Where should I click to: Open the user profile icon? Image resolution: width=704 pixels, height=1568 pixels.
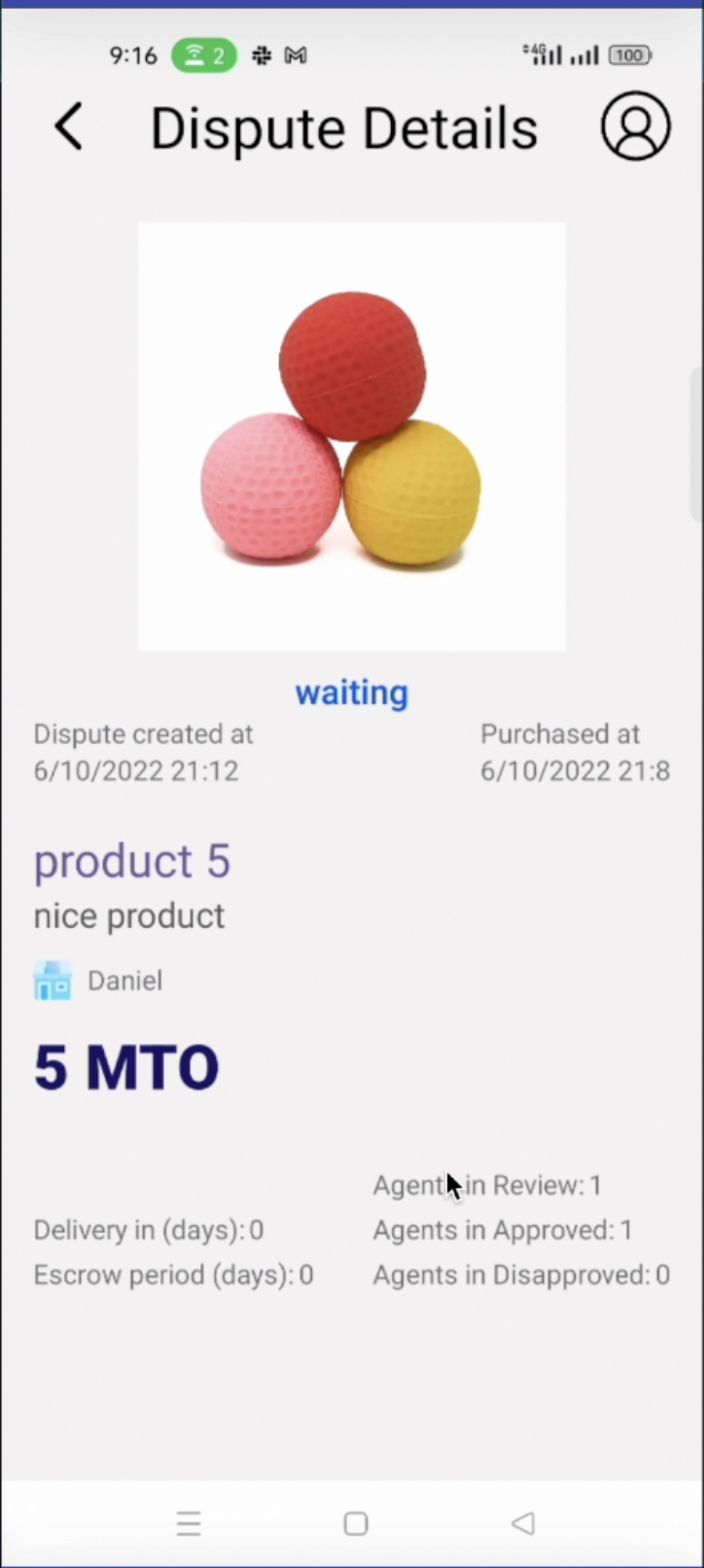(635, 126)
